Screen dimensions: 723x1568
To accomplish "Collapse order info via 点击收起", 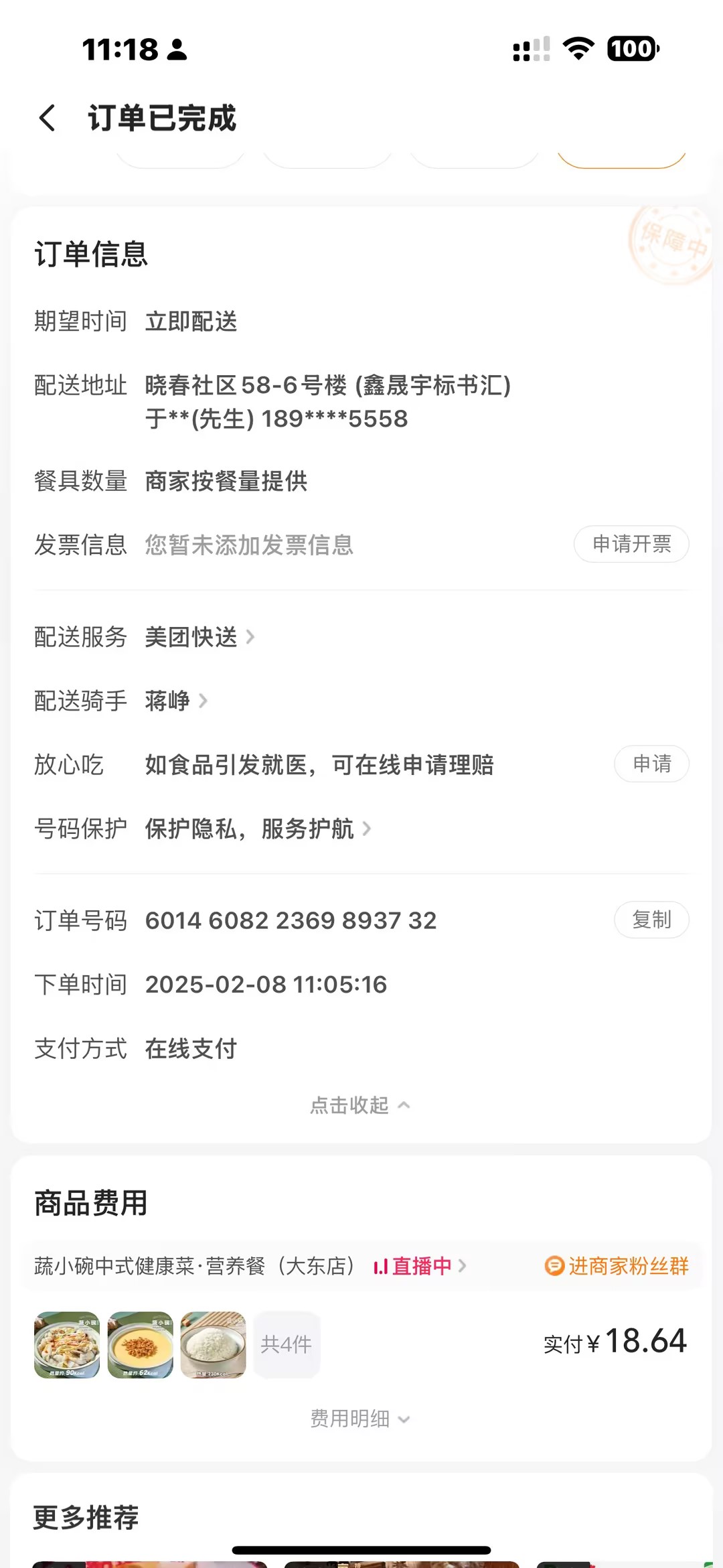I will tap(360, 1105).
